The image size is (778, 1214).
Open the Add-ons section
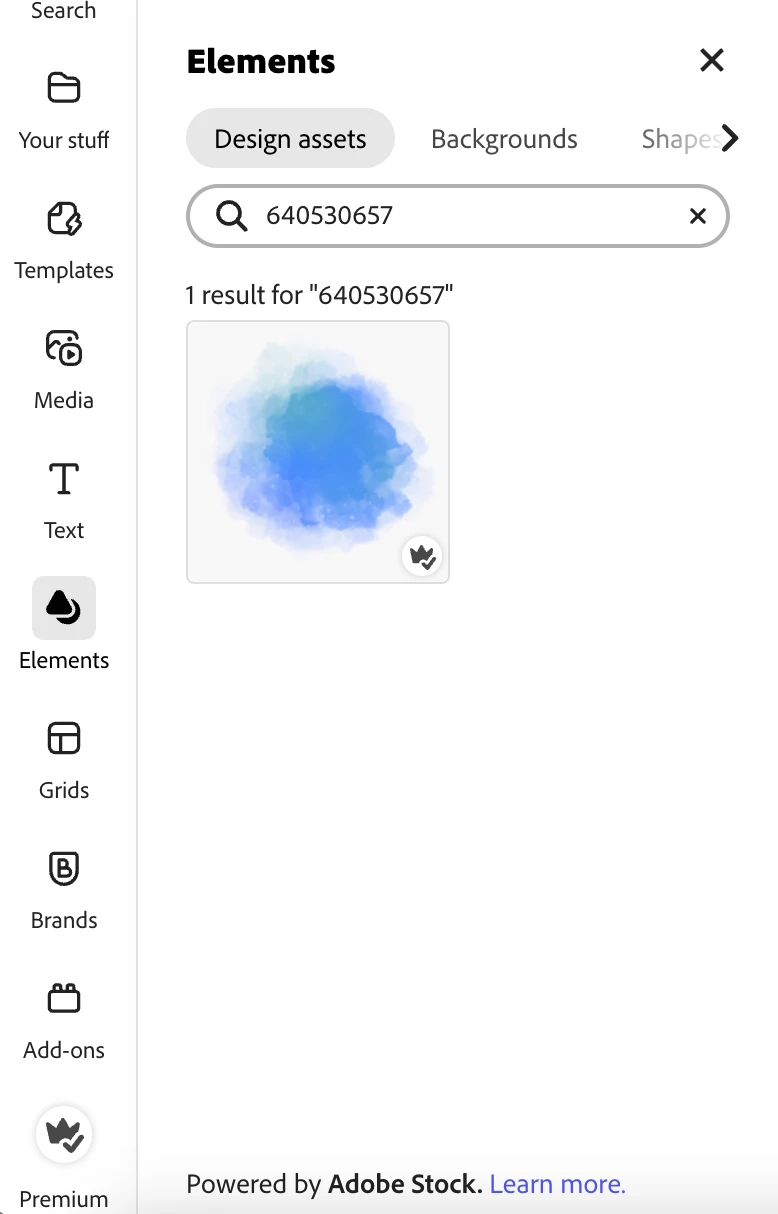[x=64, y=1020]
